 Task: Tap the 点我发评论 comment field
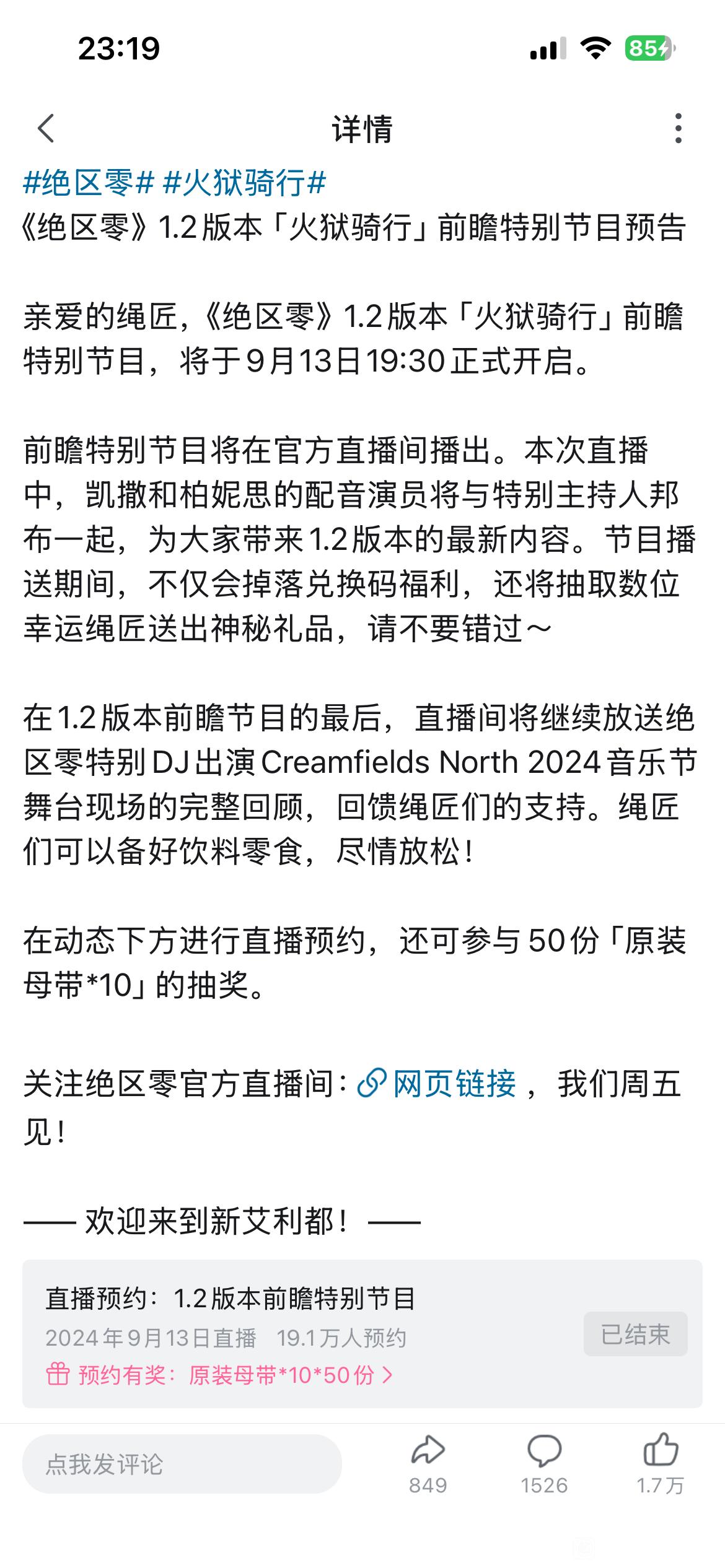tap(182, 1465)
